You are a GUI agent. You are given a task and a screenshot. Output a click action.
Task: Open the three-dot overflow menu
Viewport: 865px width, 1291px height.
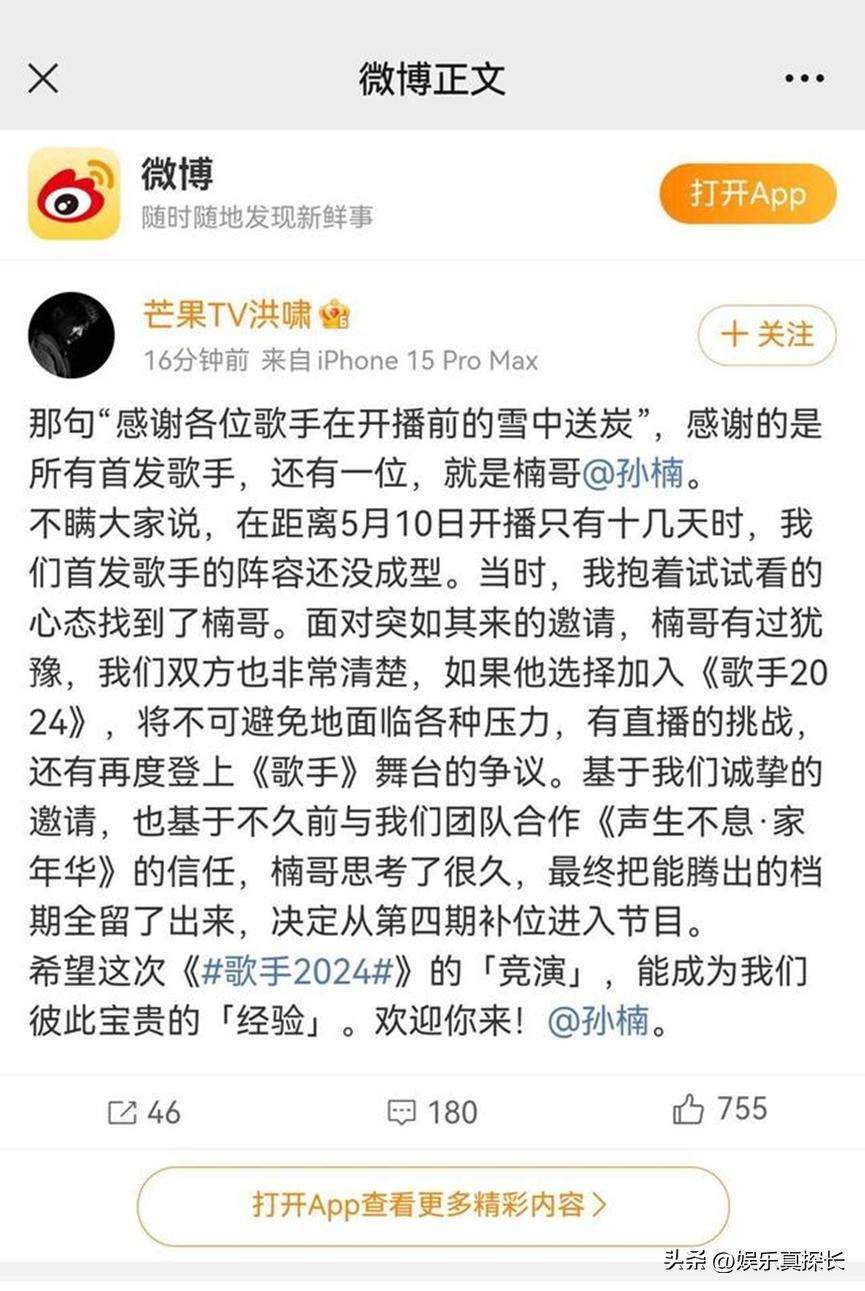(804, 78)
